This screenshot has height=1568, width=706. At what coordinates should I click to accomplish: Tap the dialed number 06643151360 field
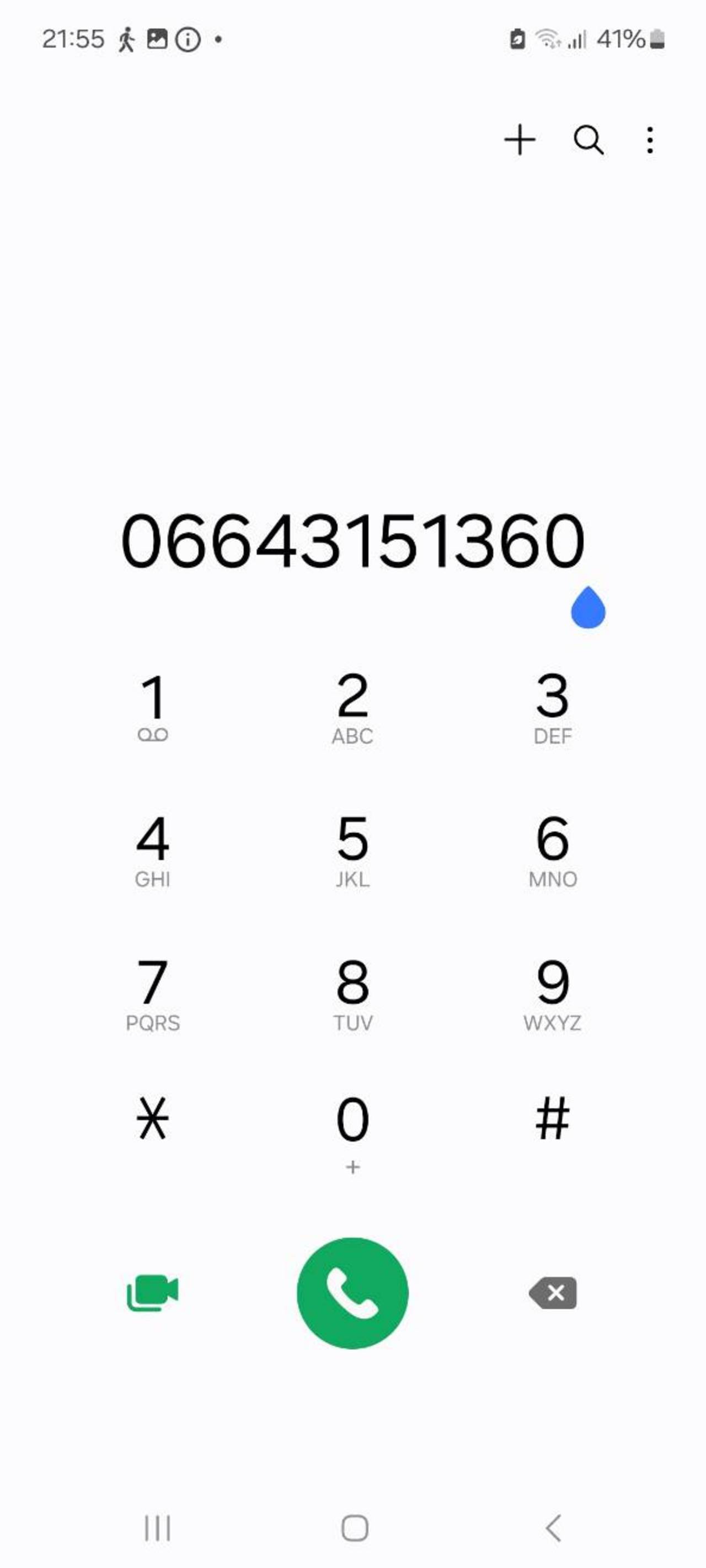point(352,540)
